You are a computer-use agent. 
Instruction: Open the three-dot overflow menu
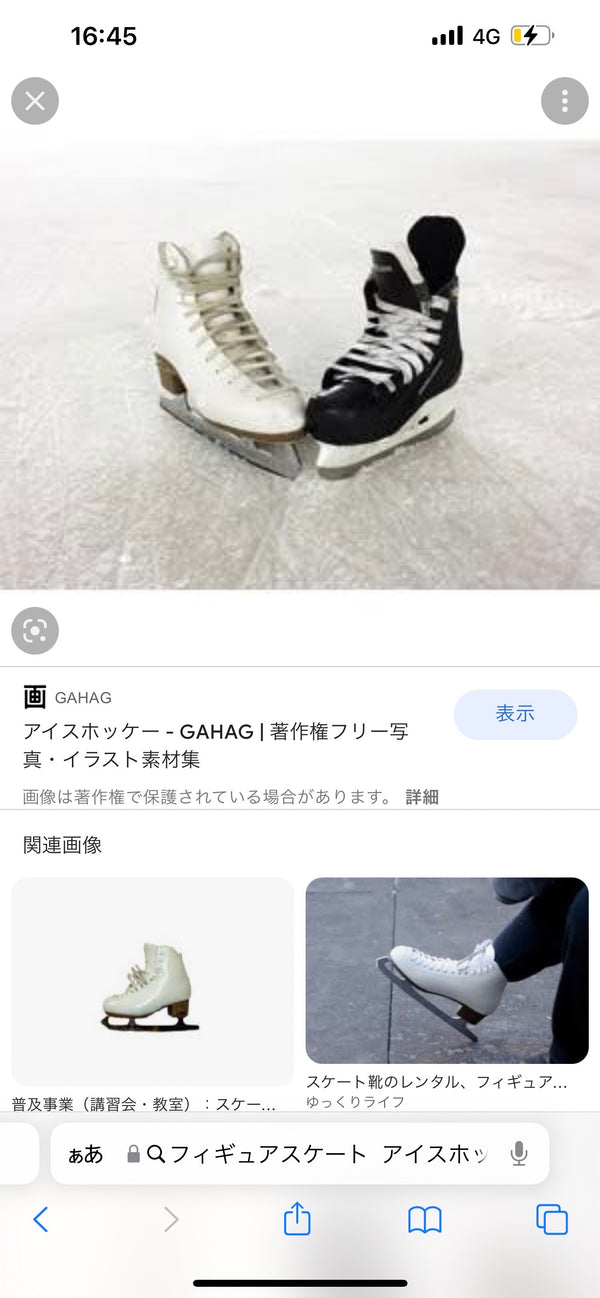click(565, 101)
